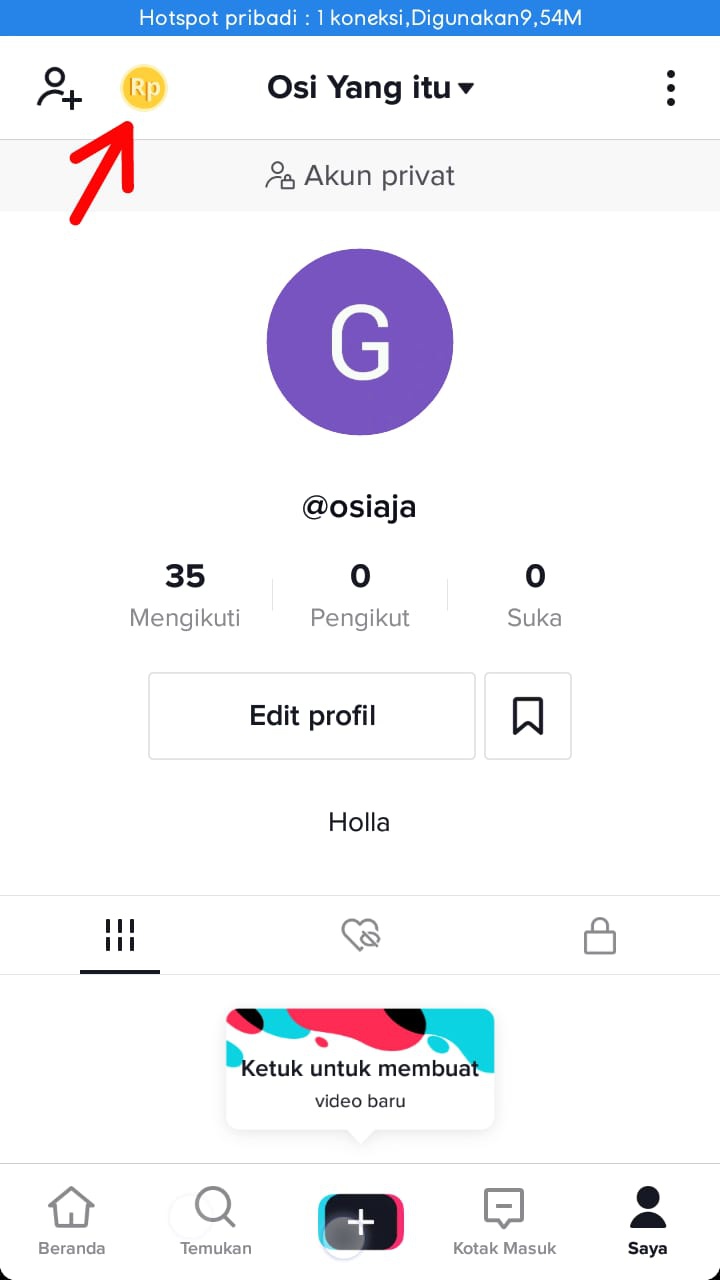720x1280 pixels.
Task: Tap the Akun privat banner
Action: 360,175
